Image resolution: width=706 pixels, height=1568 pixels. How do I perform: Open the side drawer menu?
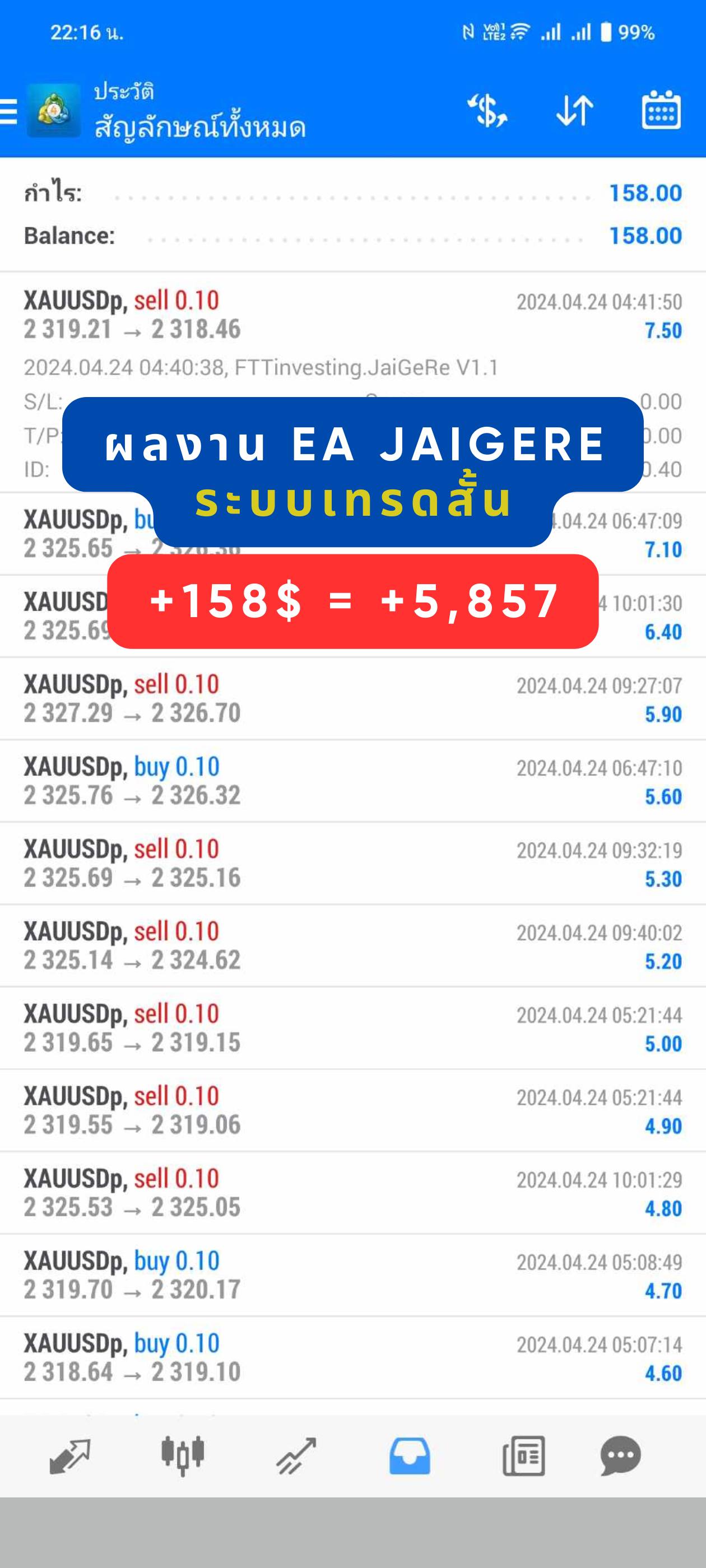8,112
